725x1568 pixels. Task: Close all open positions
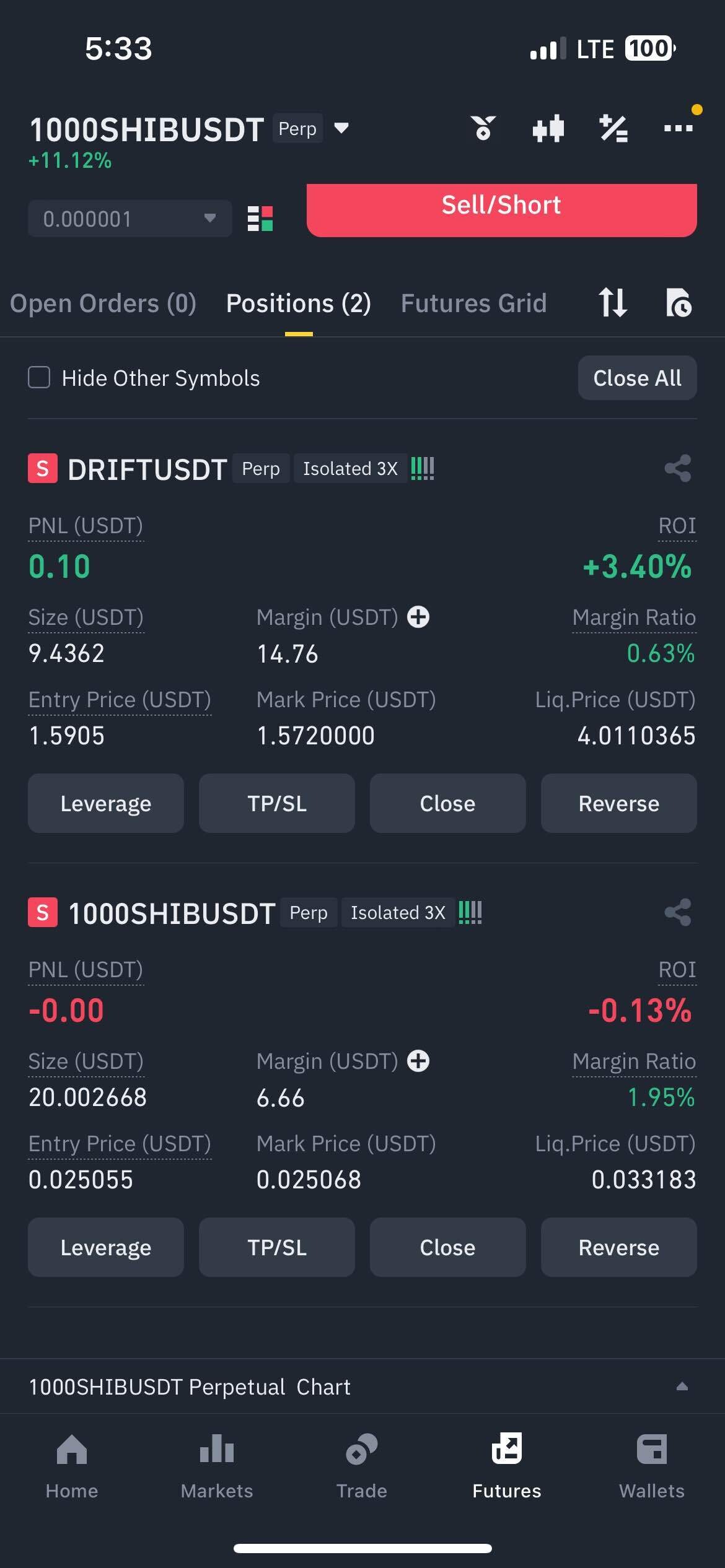click(637, 378)
